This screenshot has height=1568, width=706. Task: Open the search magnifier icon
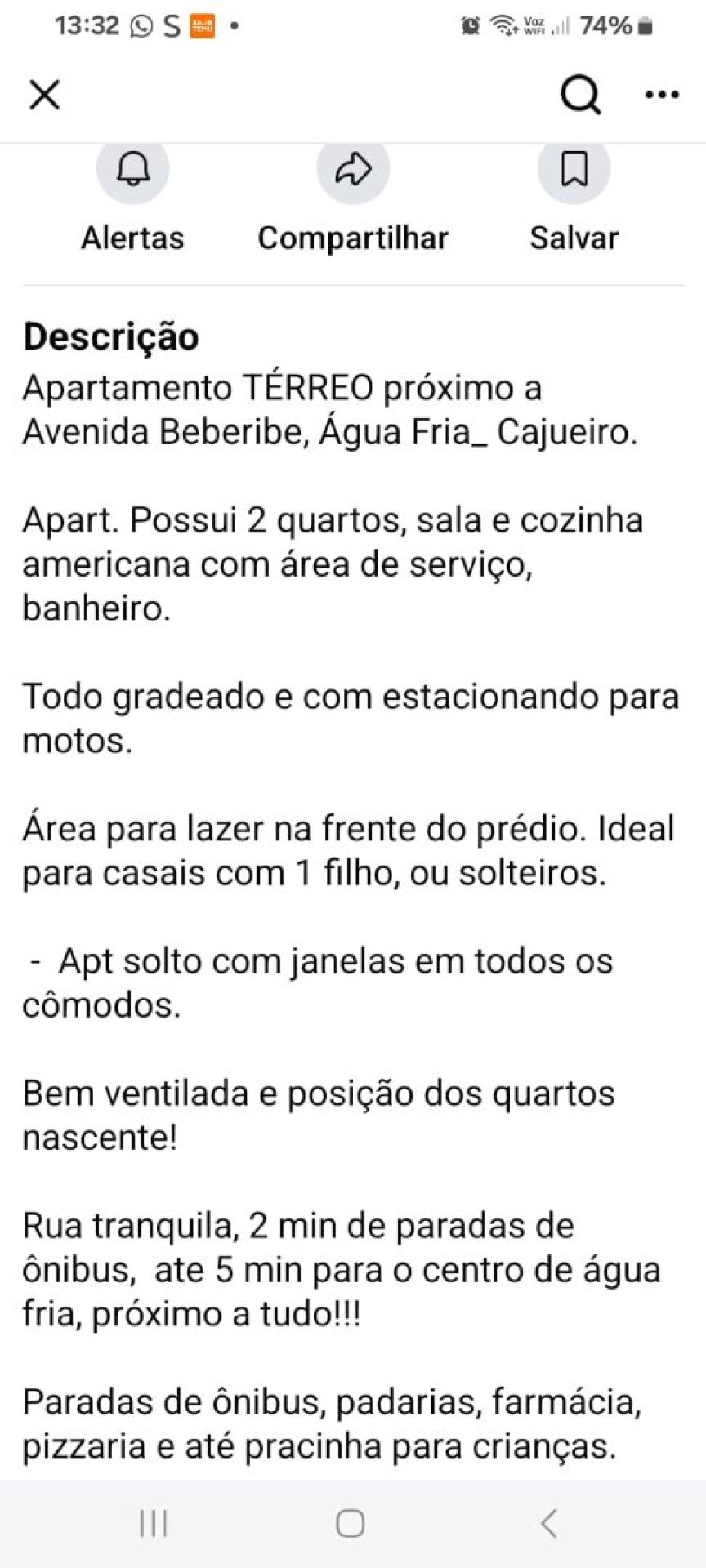click(580, 95)
